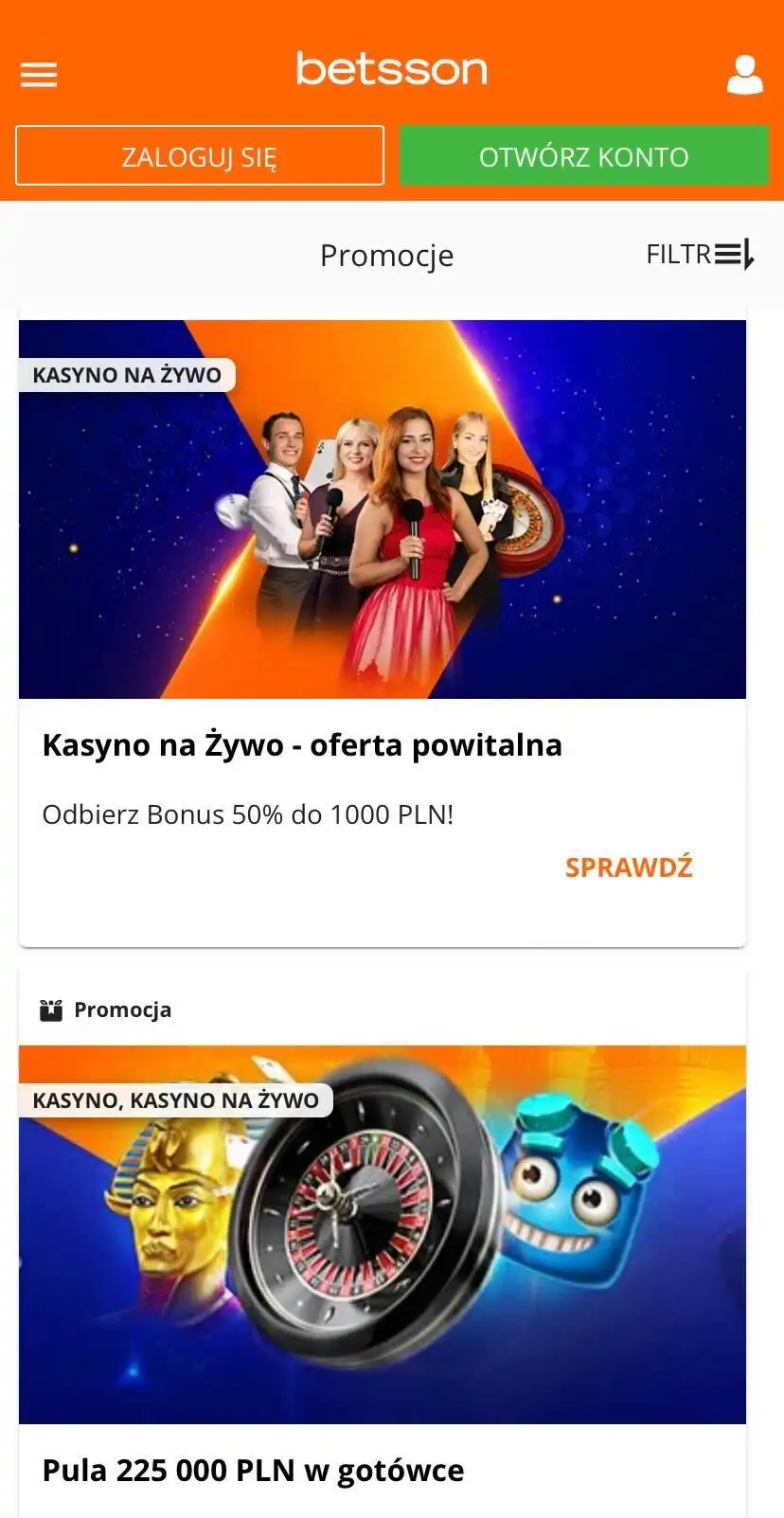The image size is (784, 1518).
Task: Tap the Zaloguj się button
Action: pos(200,155)
